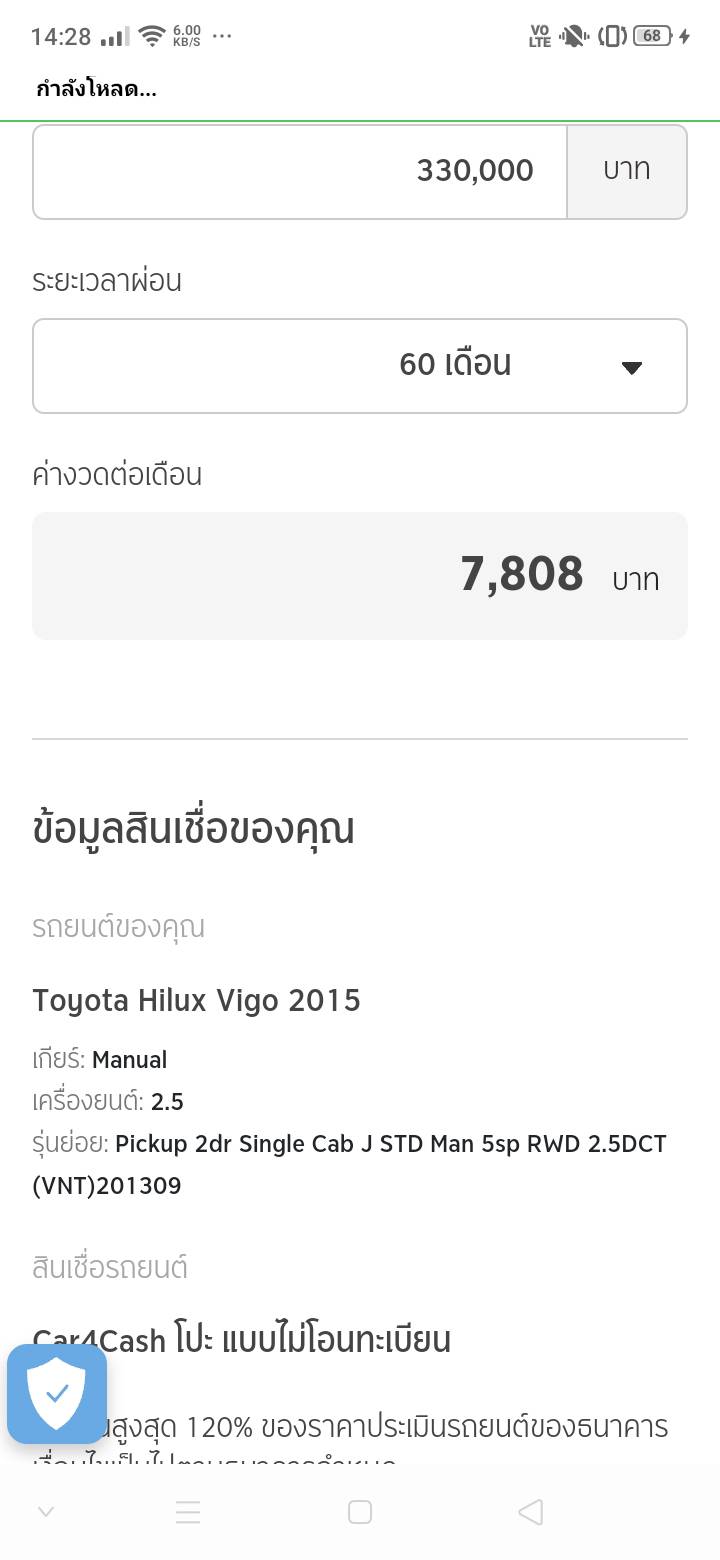This screenshot has height=1560, width=720.
Task: Tap the blue shield security badge
Action: click(x=57, y=1393)
